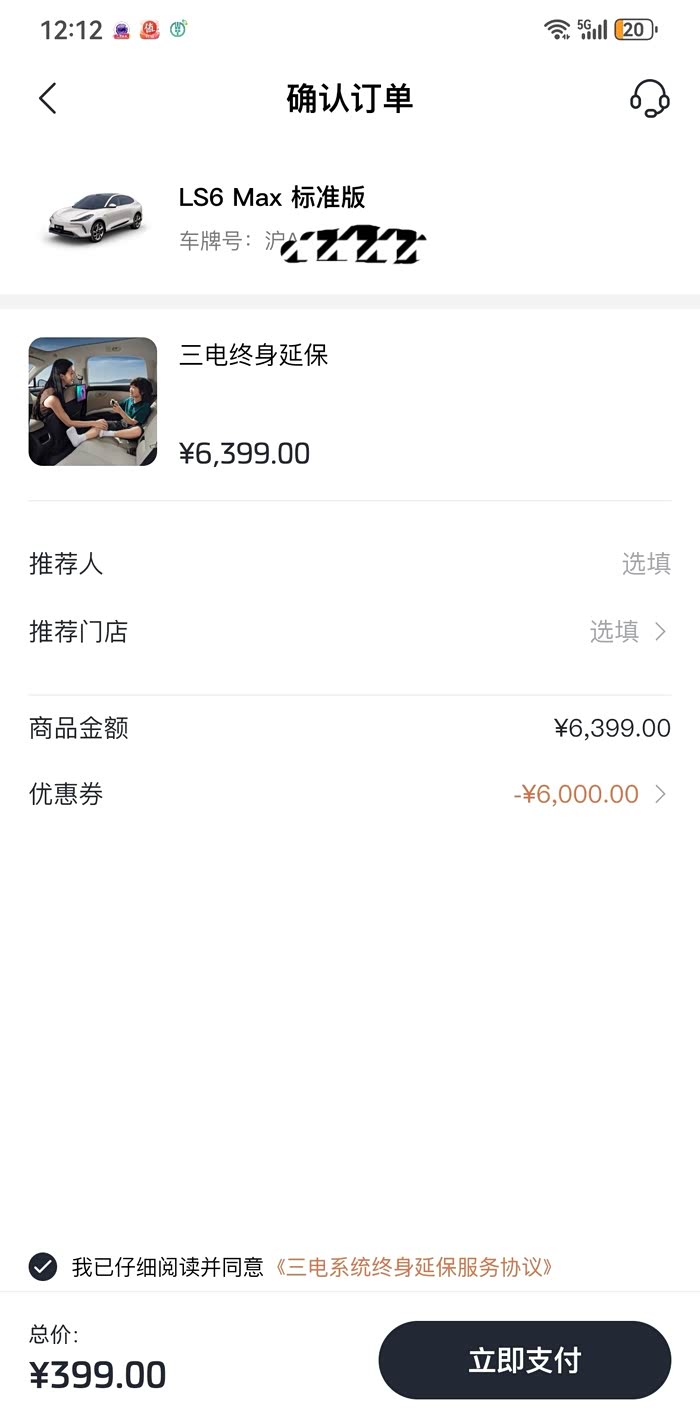Read the 三电系统终身延保服务协议 link
This screenshot has width=700, height=1428.
tap(413, 1267)
